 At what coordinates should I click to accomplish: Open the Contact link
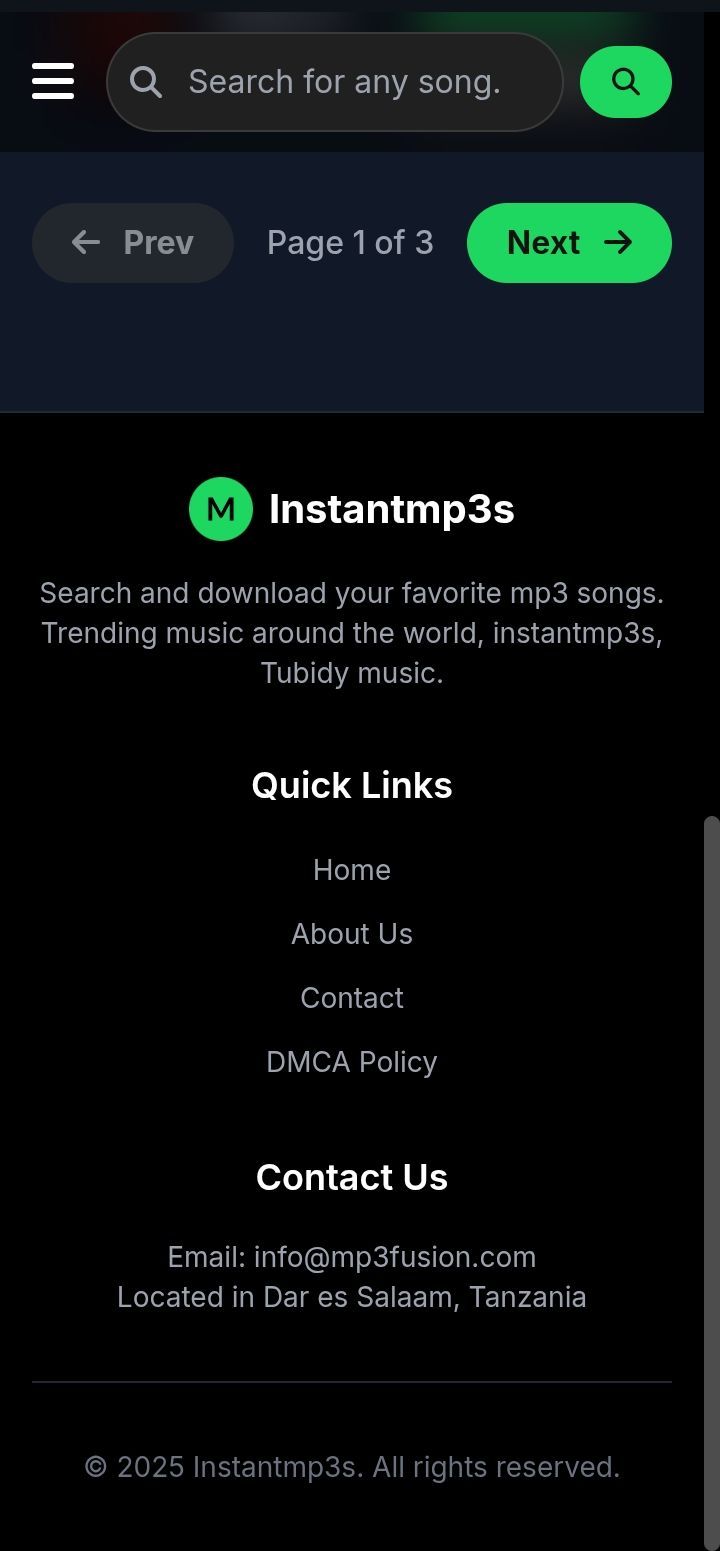click(352, 998)
